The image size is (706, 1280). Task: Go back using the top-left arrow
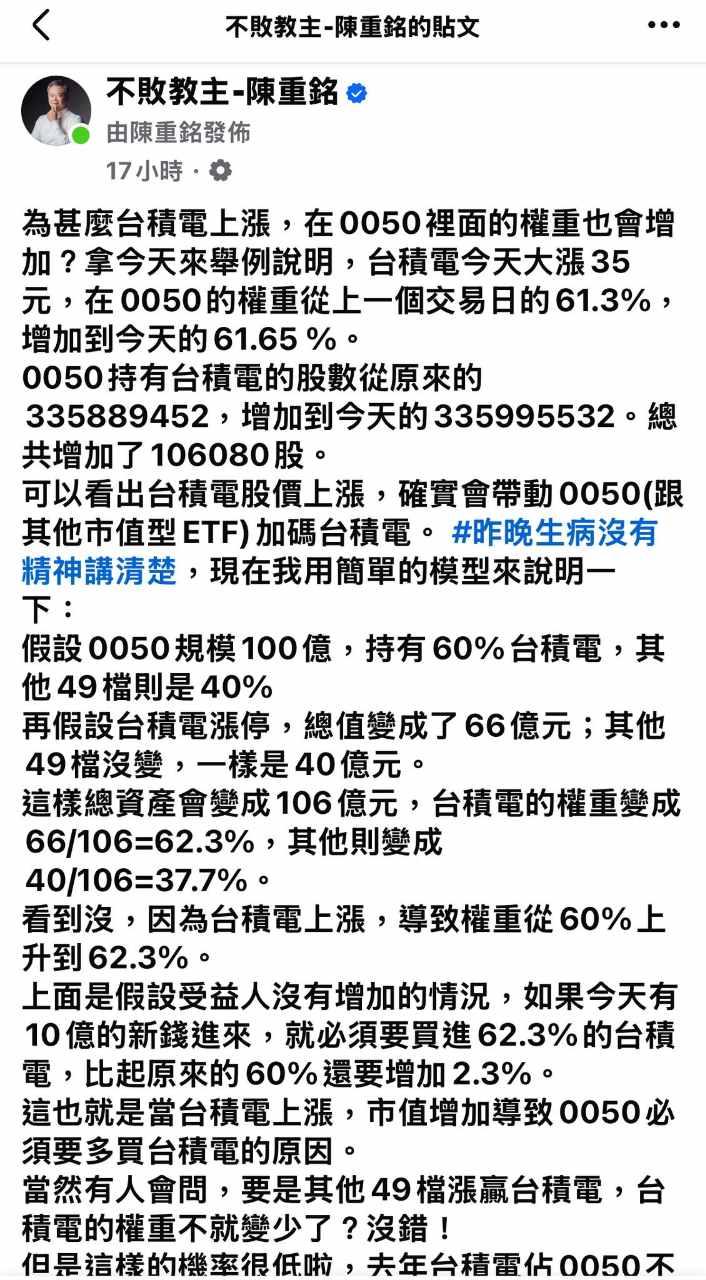point(41,26)
